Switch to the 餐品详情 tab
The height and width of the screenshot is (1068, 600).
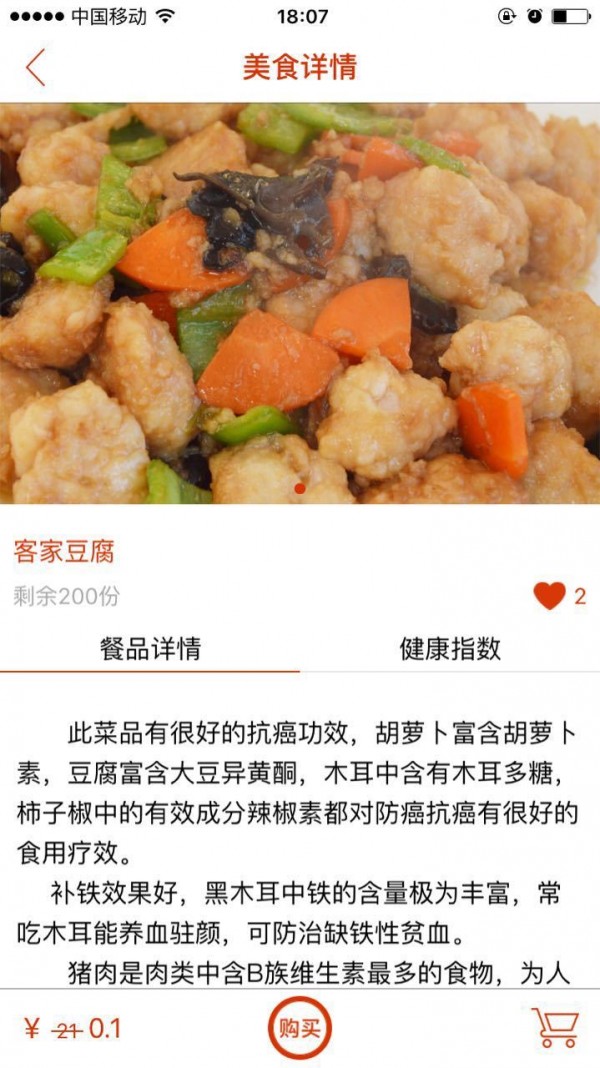click(150, 648)
